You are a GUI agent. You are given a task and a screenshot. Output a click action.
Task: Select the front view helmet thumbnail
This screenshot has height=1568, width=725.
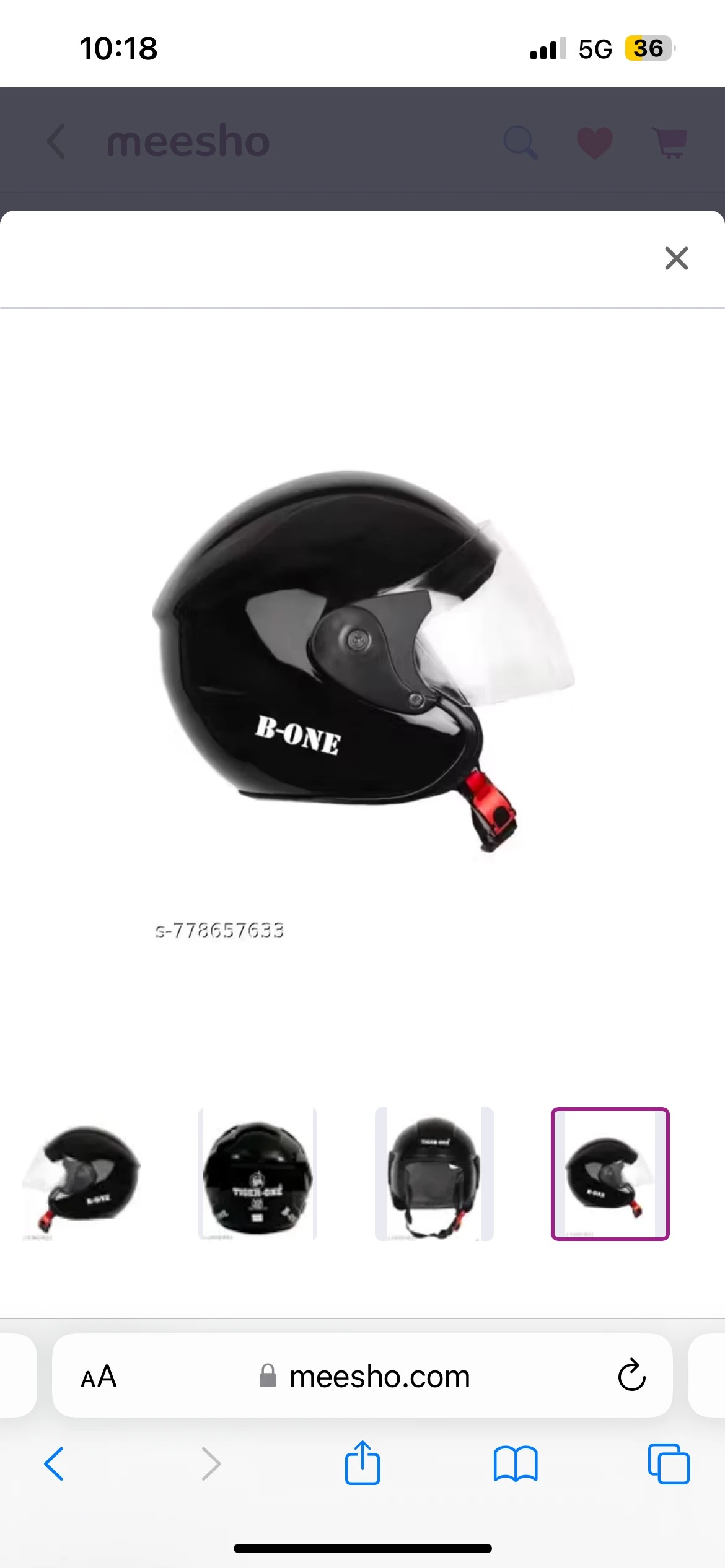434,1174
